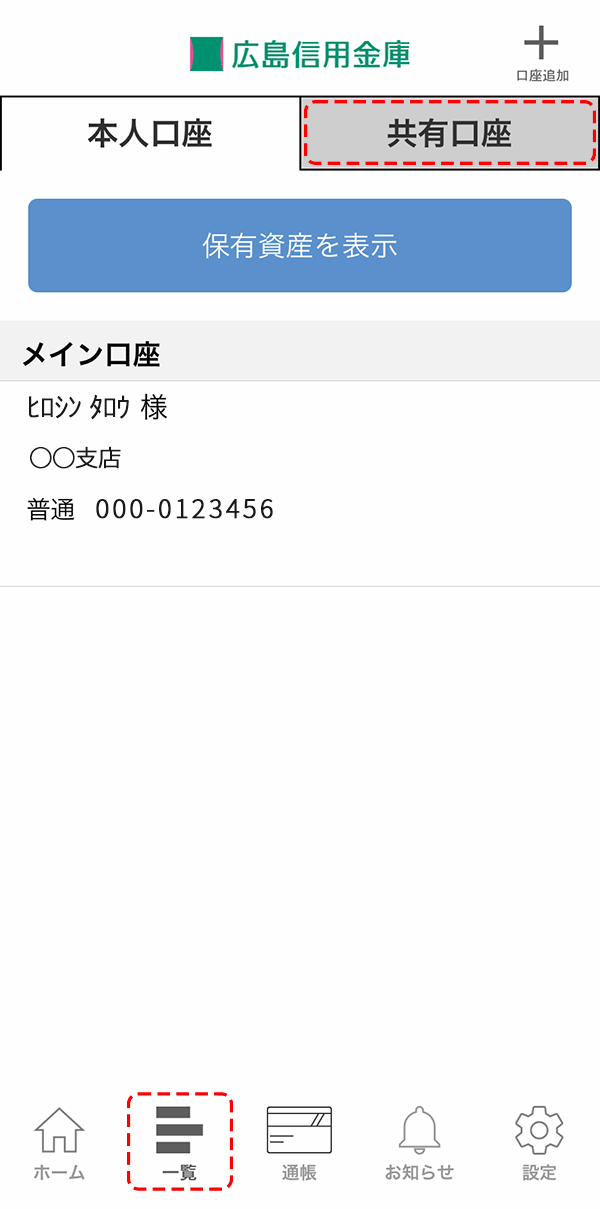Viewport: 600px width, 1209px height.
Task: Open the 通帳 passbook tab
Action: point(299,1145)
